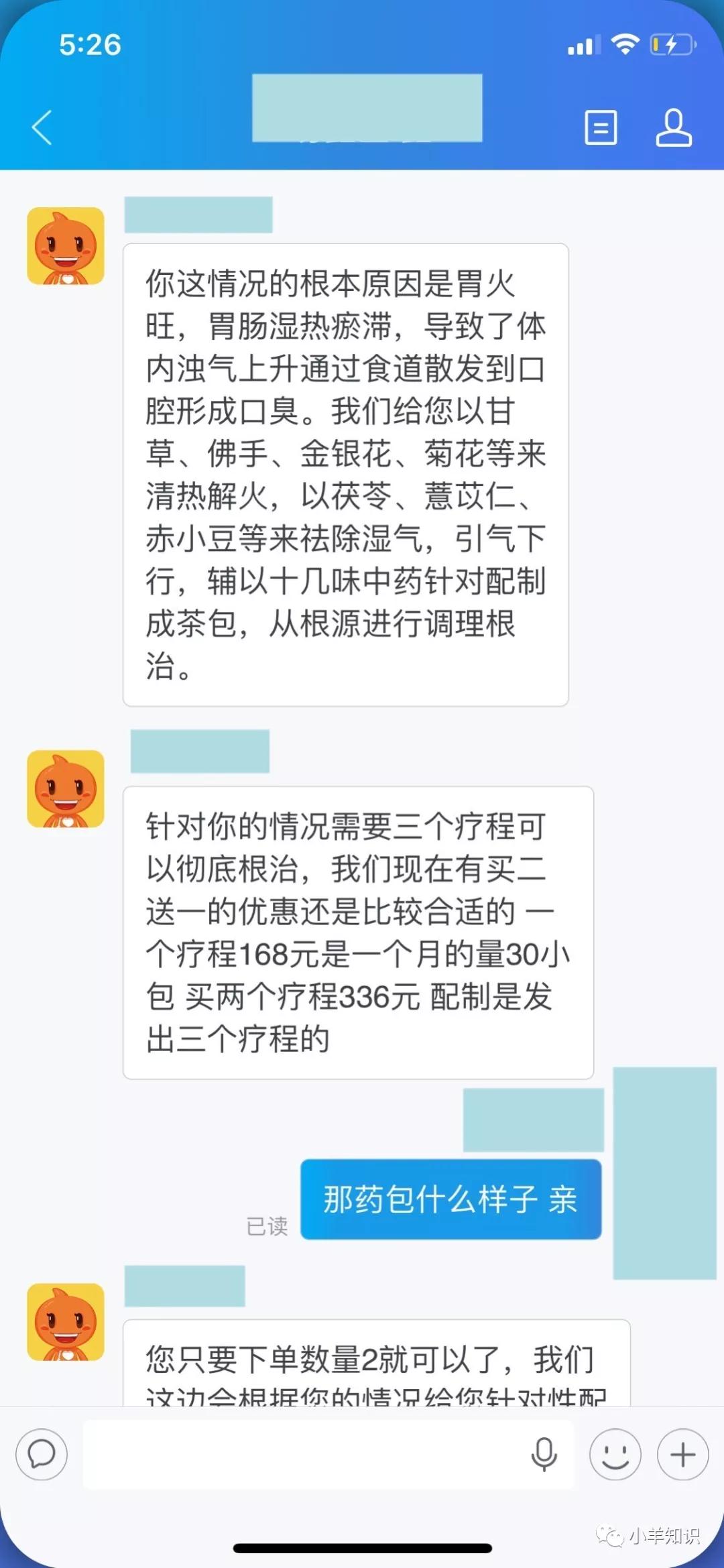Open the contact profile icon
Viewport: 724px width, 1568px height.
pos(673,127)
